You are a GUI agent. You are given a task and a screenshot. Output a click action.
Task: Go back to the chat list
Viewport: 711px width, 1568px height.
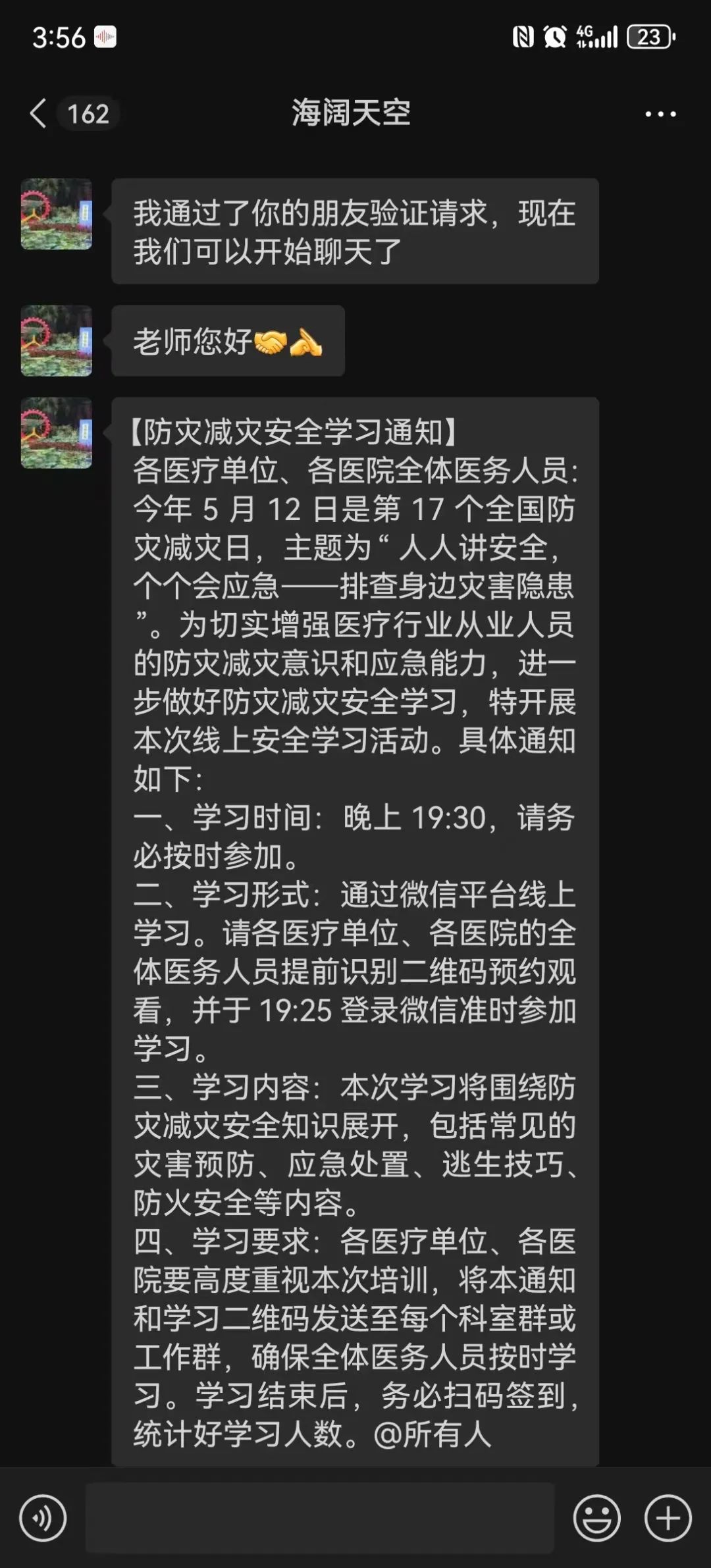click(x=39, y=113)
